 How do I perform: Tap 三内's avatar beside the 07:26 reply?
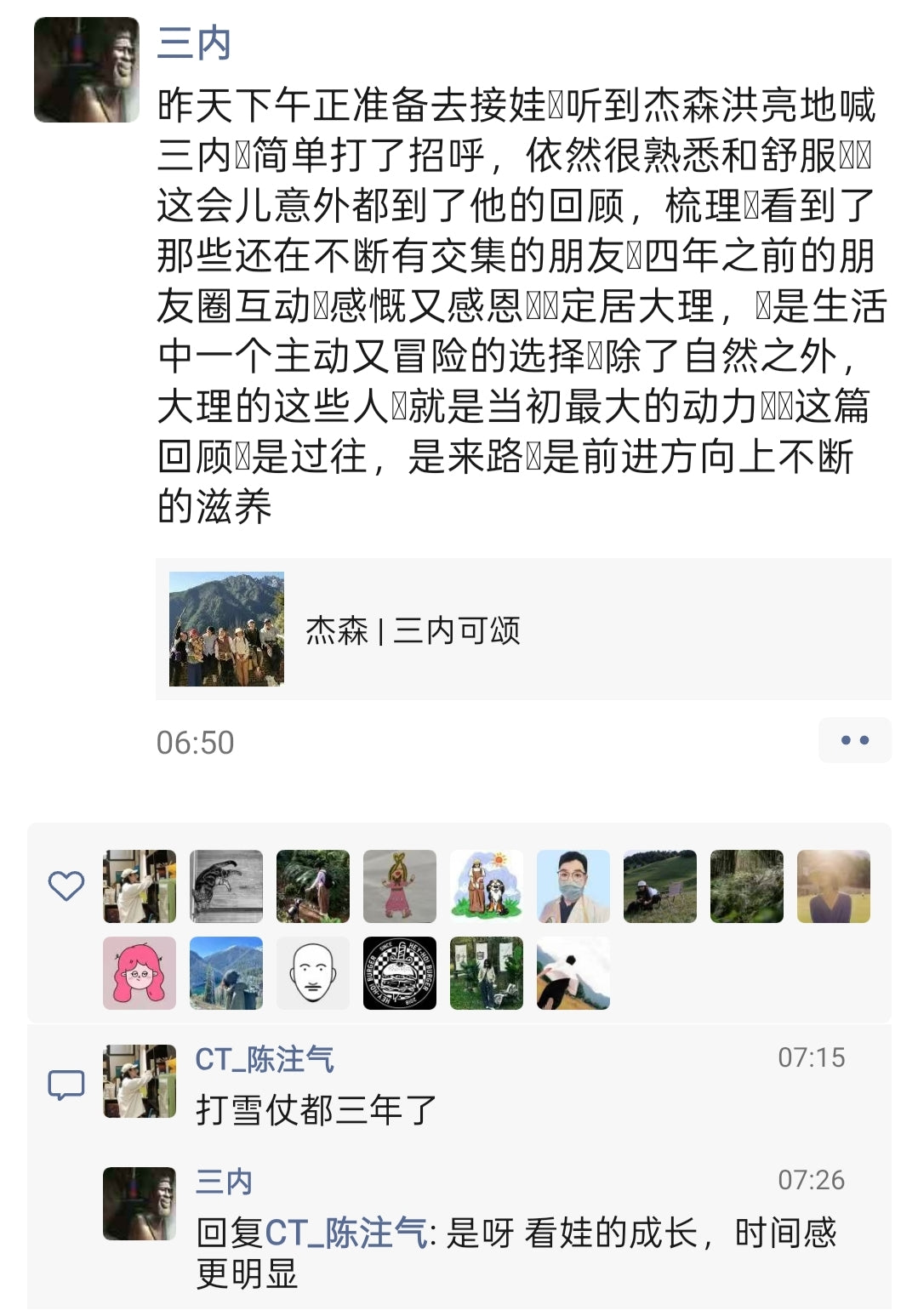coord(140,1204)
